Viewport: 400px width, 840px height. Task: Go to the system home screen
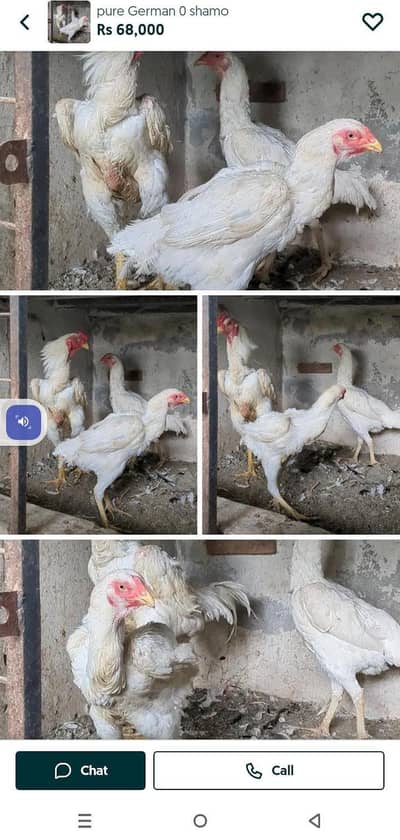pyautogui.click(x=200, y=821)
